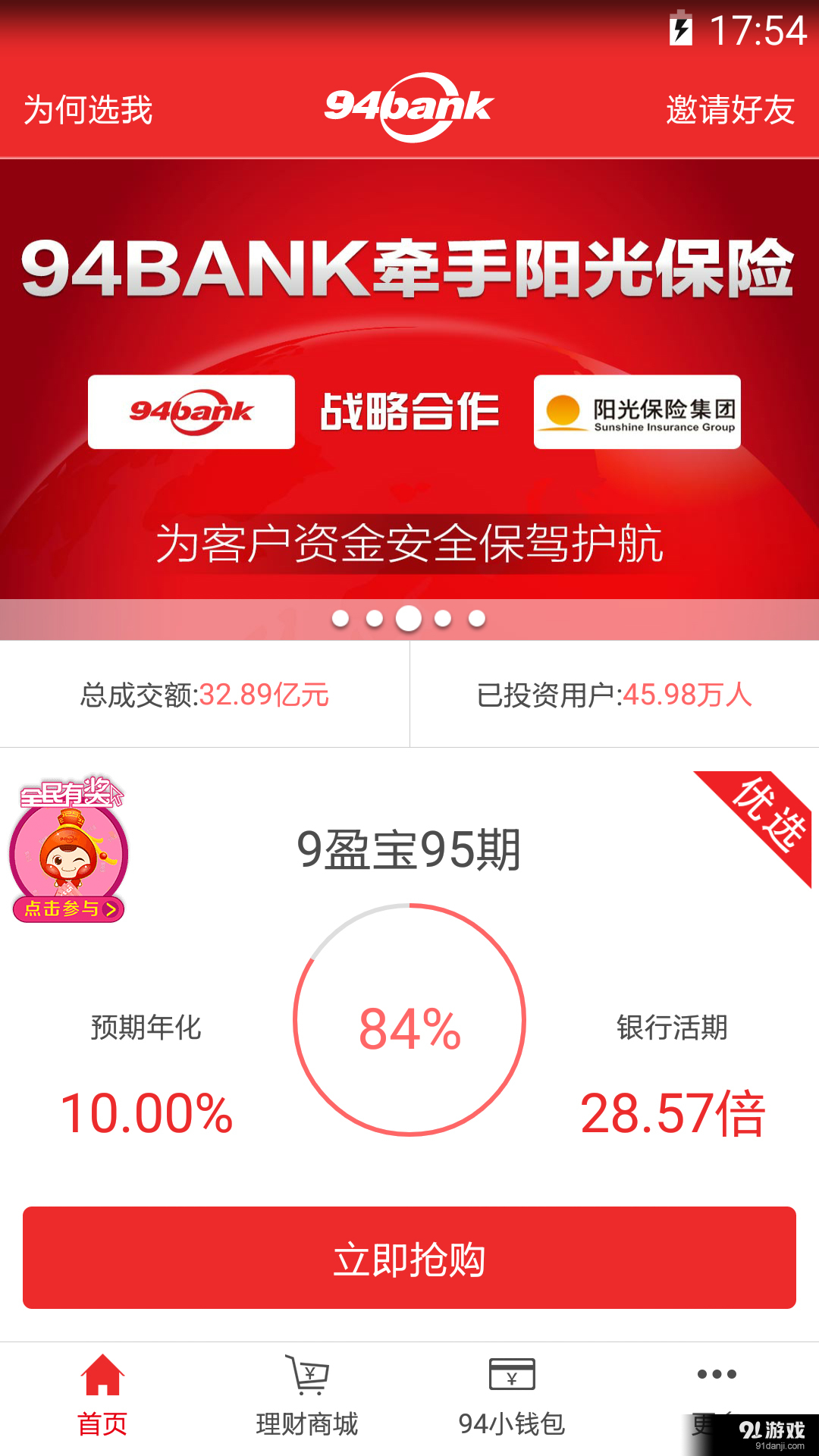The height and width of the screenshot is (1456, 819).
Task: Select the first banner page dot
Action: (x=340, y=619)
